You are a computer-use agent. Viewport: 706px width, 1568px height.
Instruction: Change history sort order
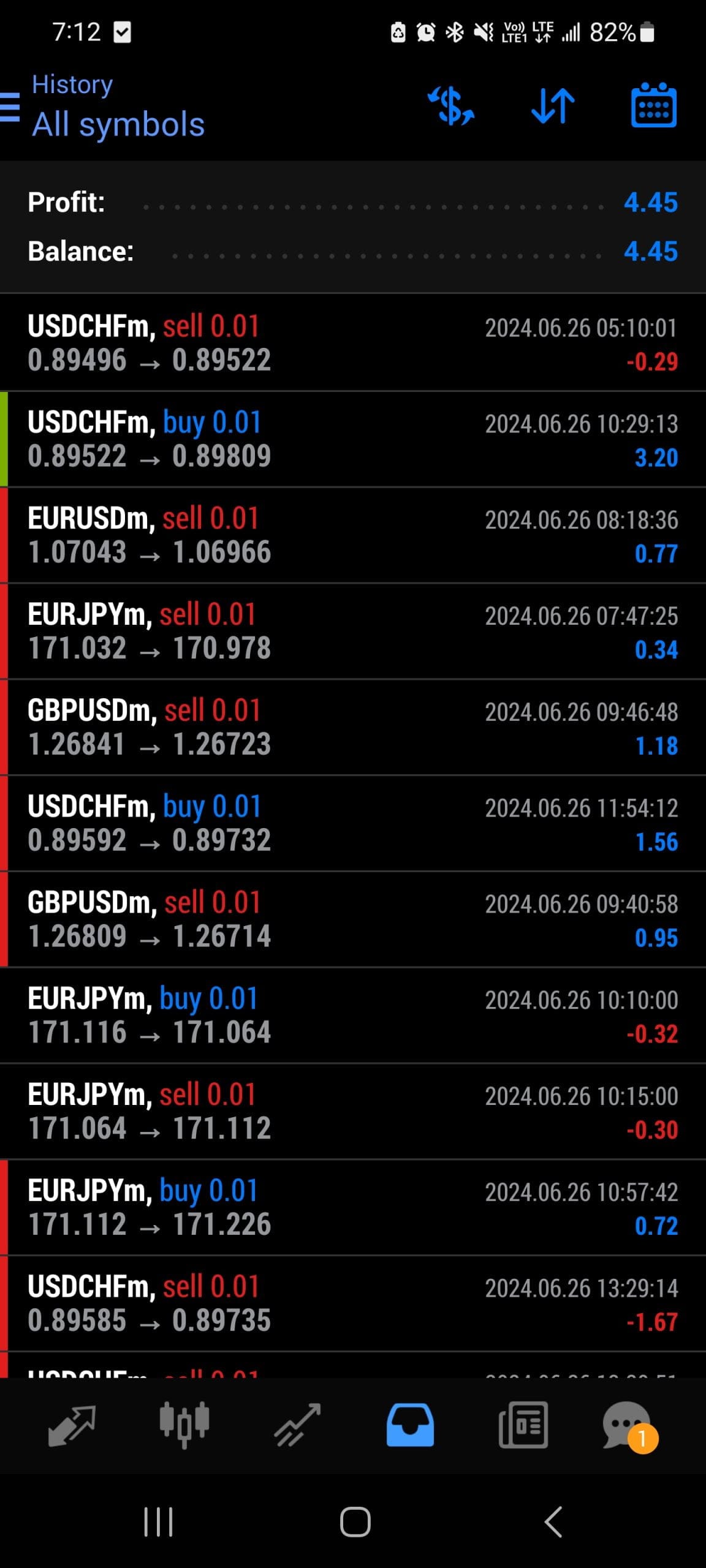click(553, 106)
